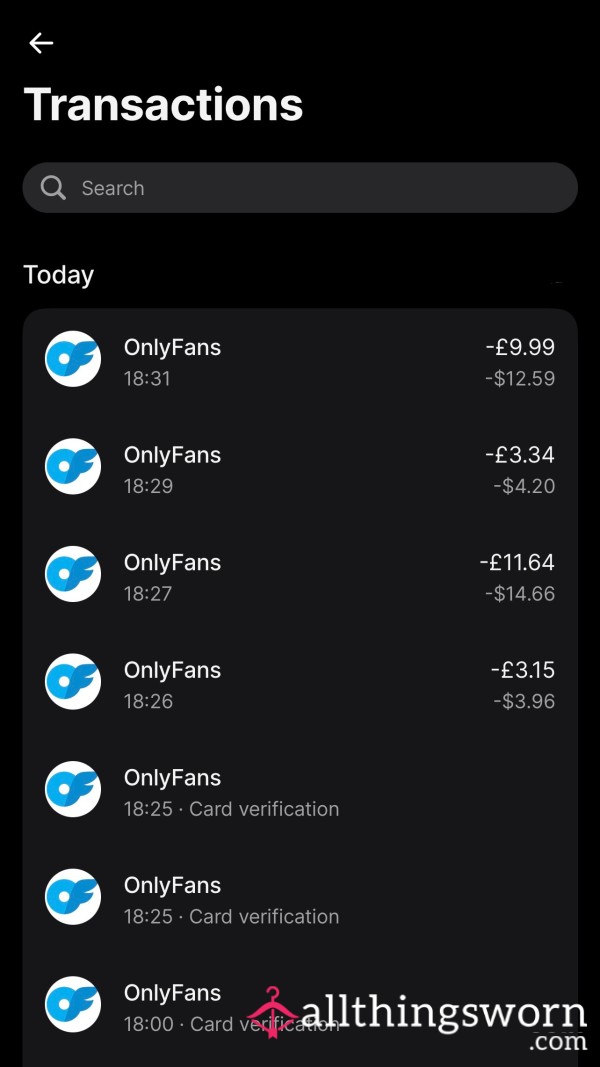
Task: Select the OnlyFans transaction at 18:27
Action: [300, 575]
